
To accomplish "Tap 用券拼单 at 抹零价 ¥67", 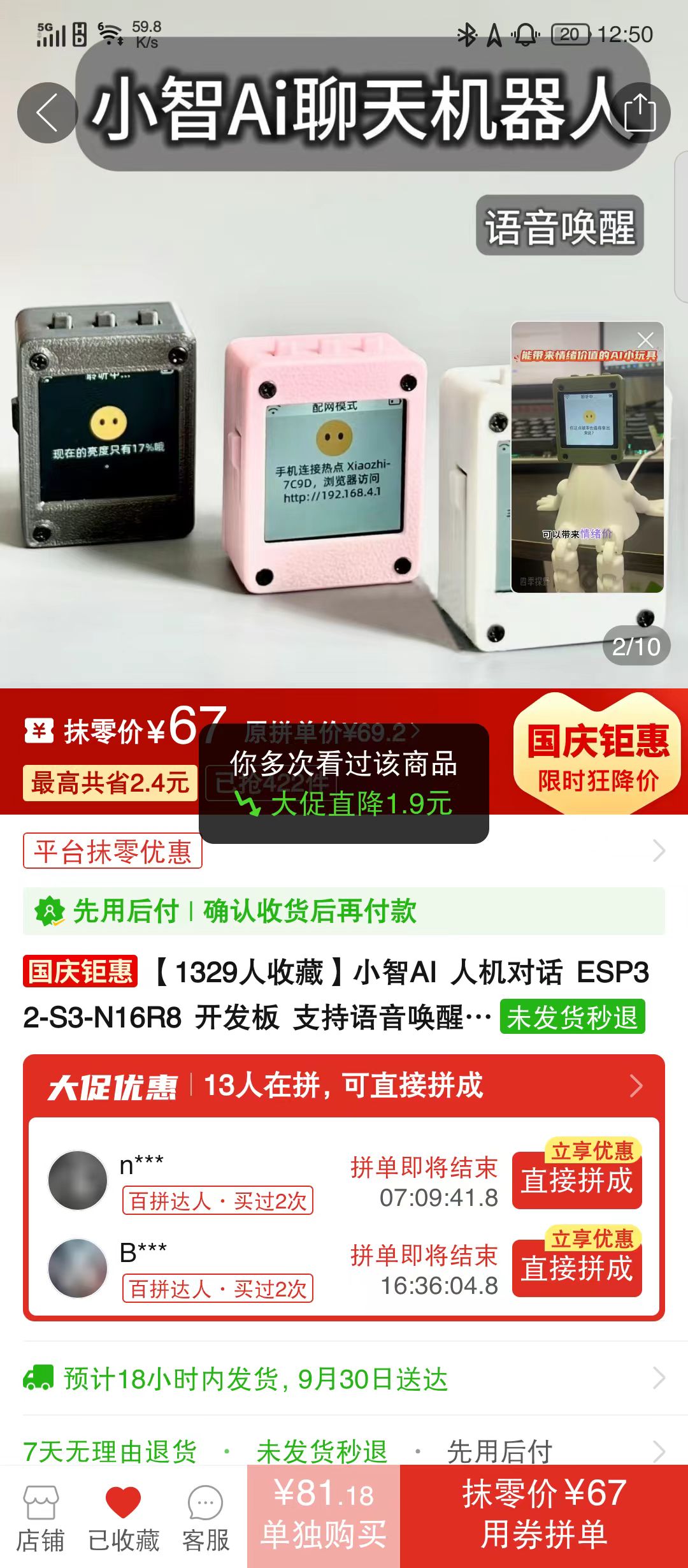I will (x=544, y=1516).
